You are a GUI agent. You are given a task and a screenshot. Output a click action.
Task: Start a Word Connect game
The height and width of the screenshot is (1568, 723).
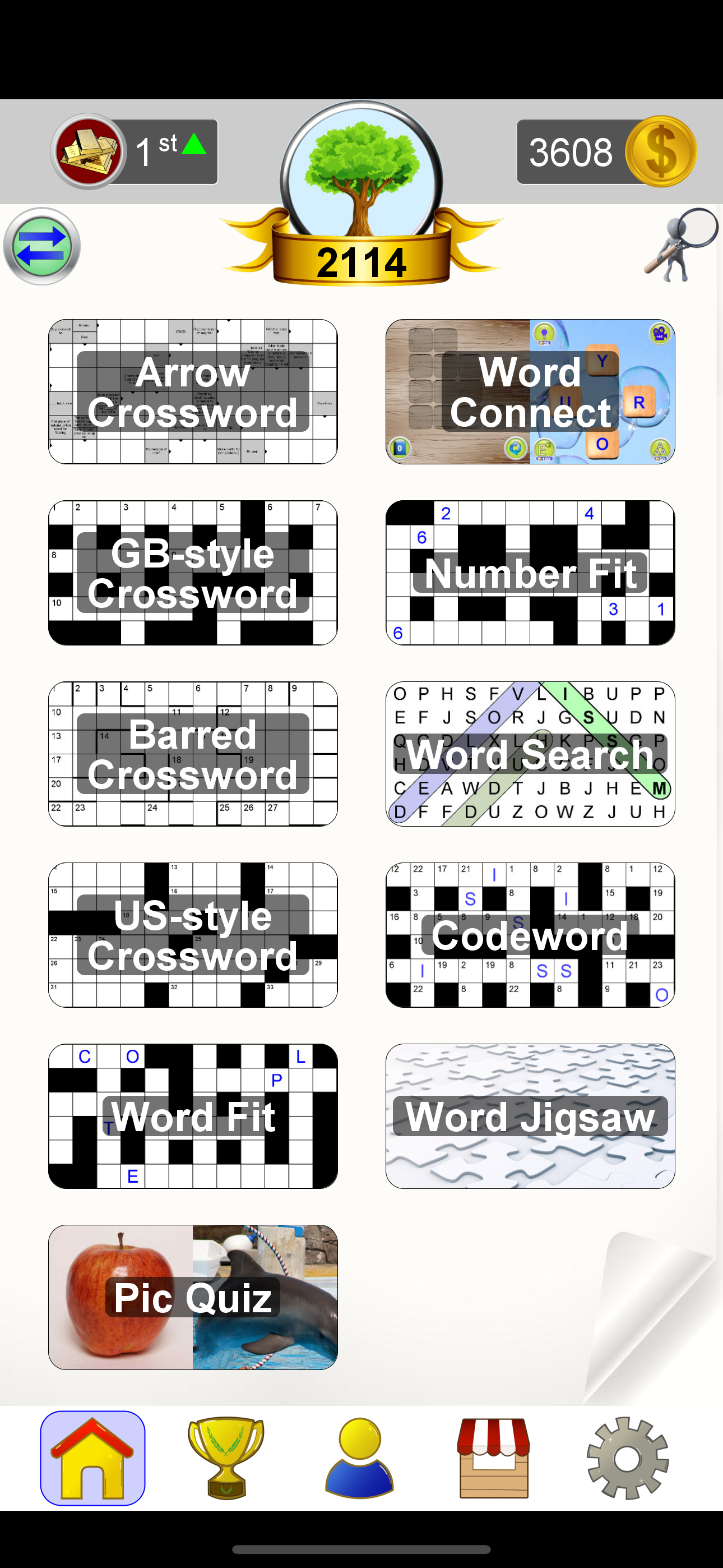pyautogui.click(x=530, y=391)
